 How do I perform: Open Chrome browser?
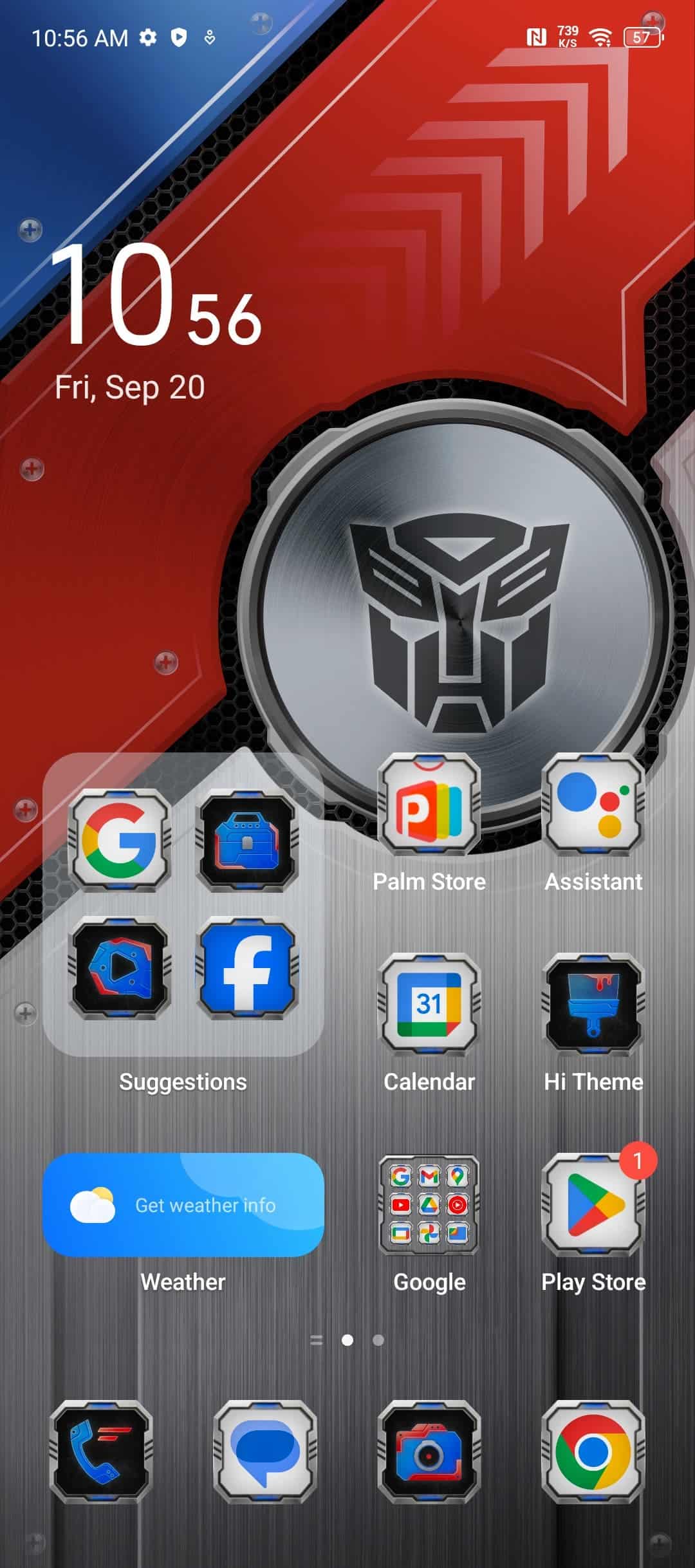pyautogui.click(x=593, y=1452)
